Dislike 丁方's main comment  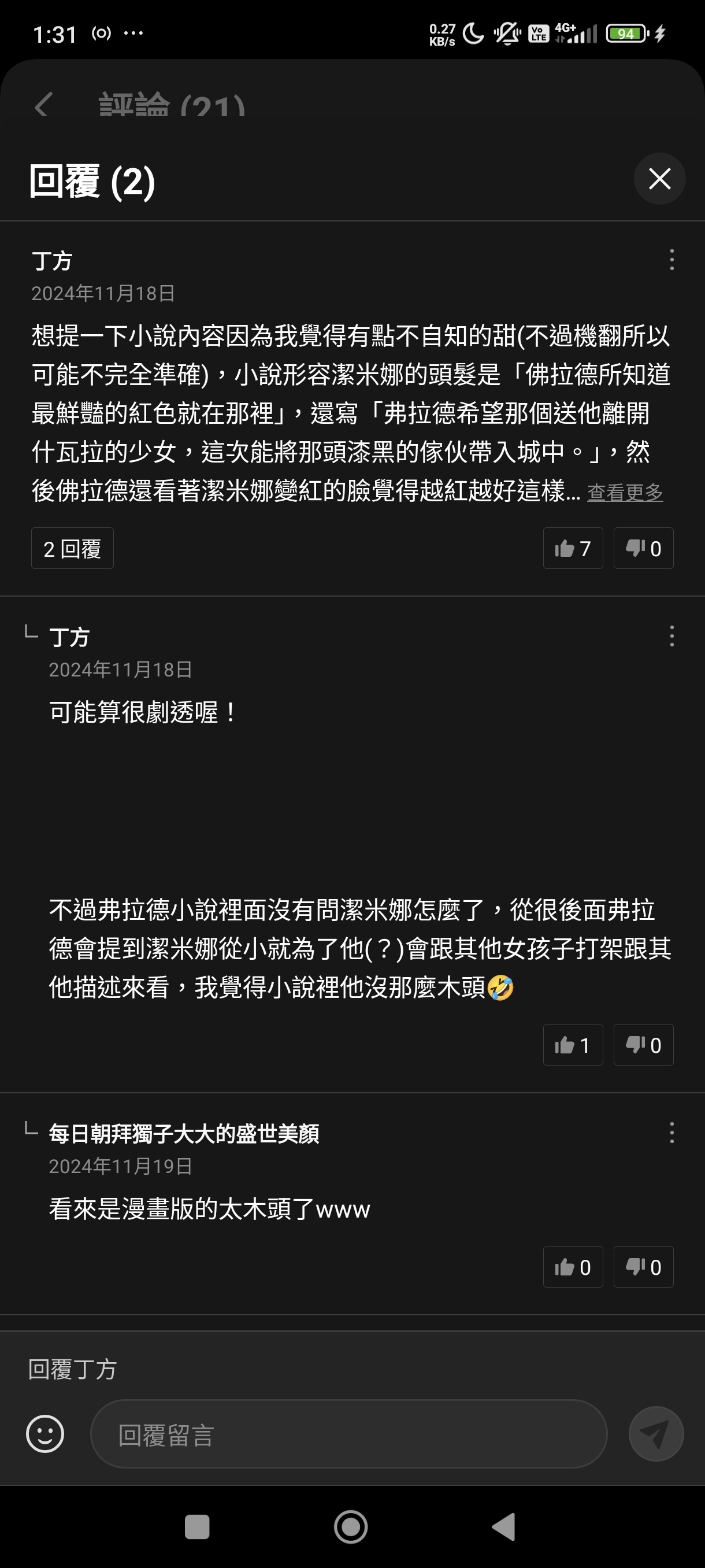pyautogui.click(x=644, y=549)
